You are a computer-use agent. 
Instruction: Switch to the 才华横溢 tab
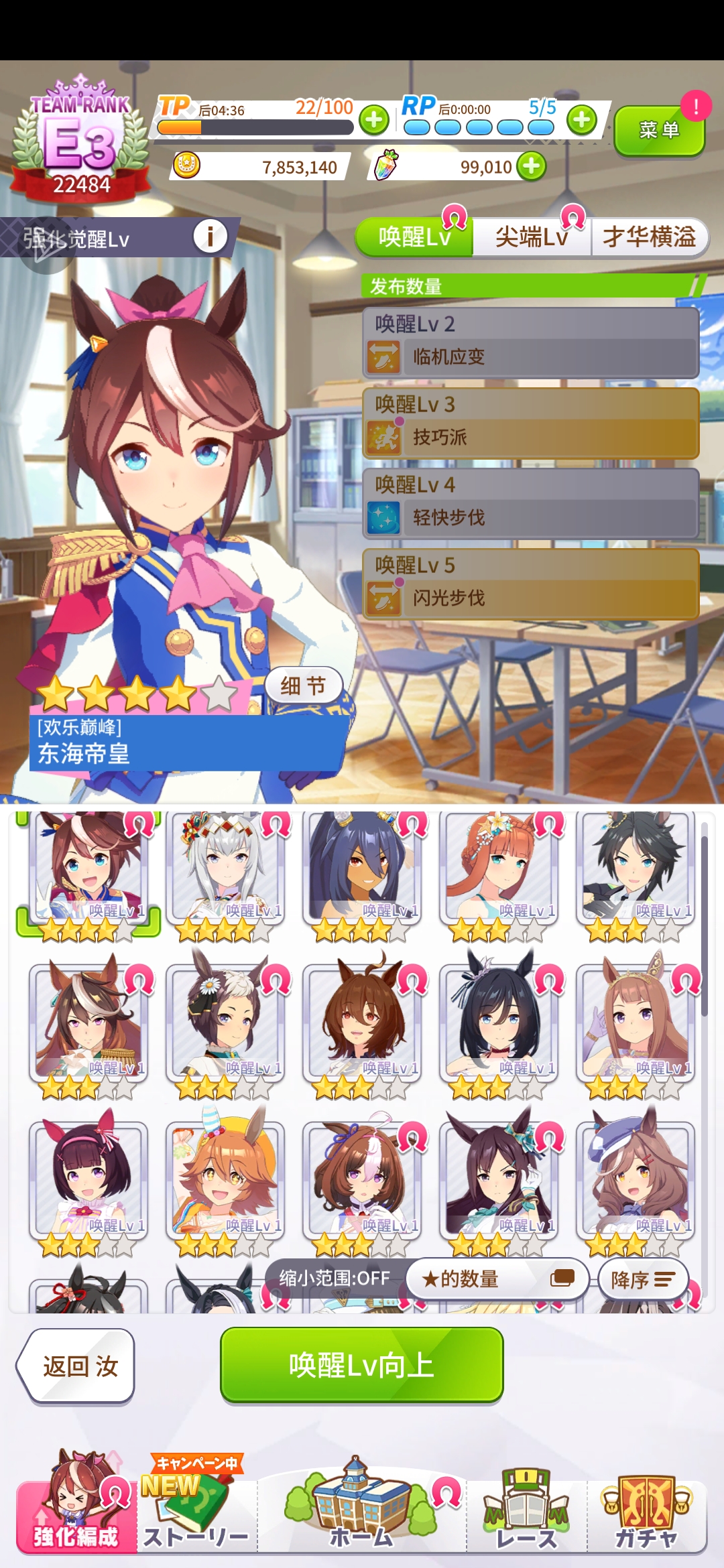(x=649, y=237)
